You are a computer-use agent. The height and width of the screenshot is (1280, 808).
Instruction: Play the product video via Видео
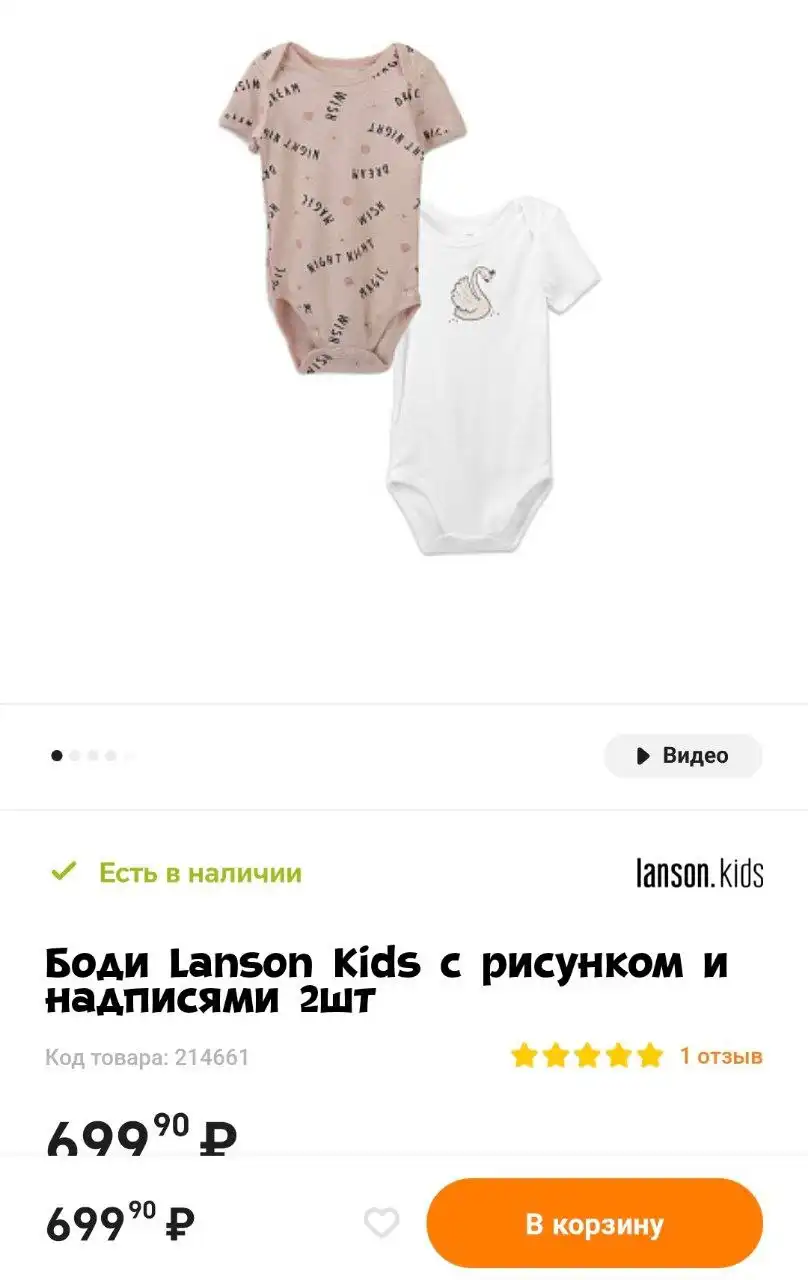click(x=683, y=756)
